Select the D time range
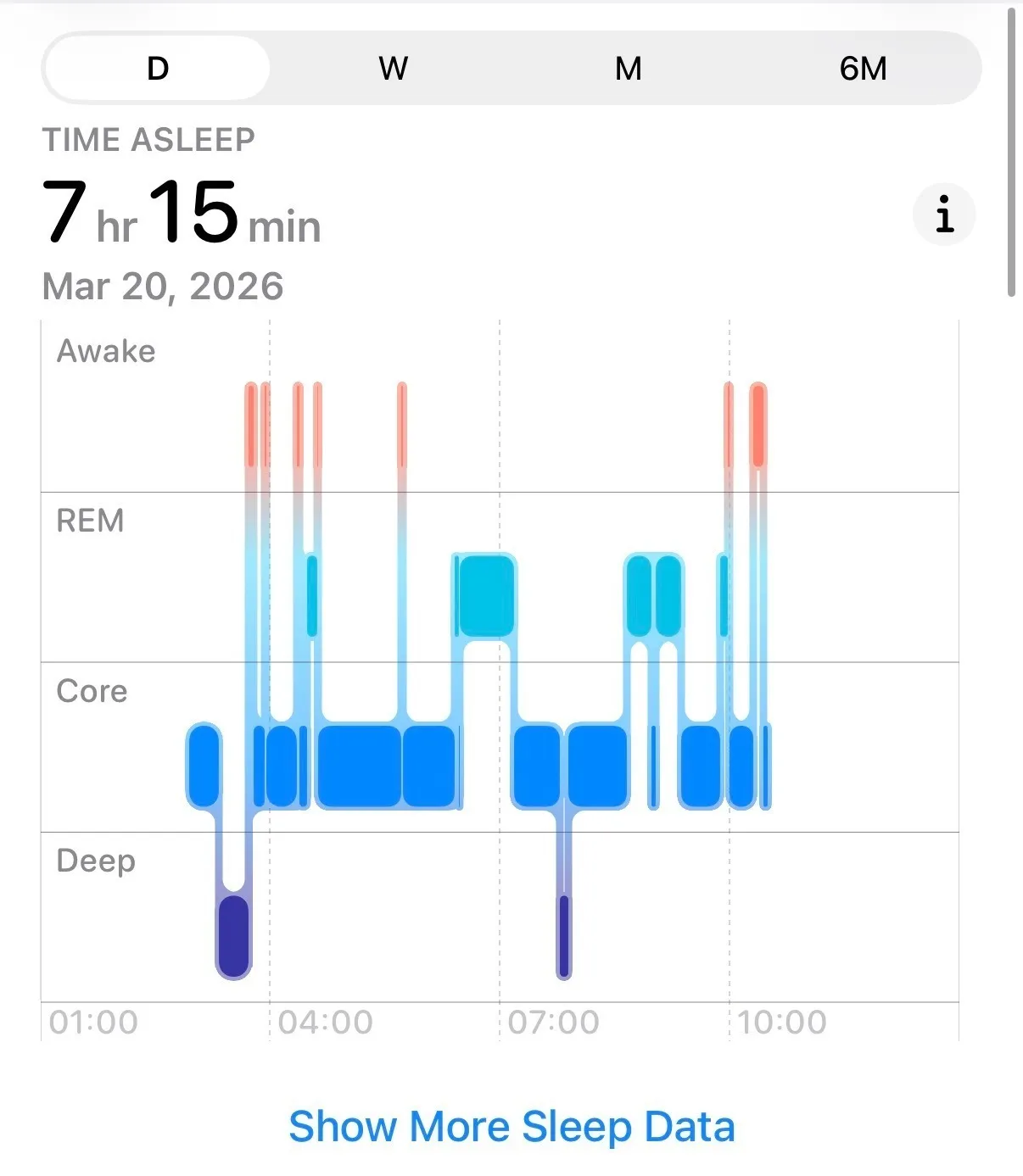 (157, 68)
